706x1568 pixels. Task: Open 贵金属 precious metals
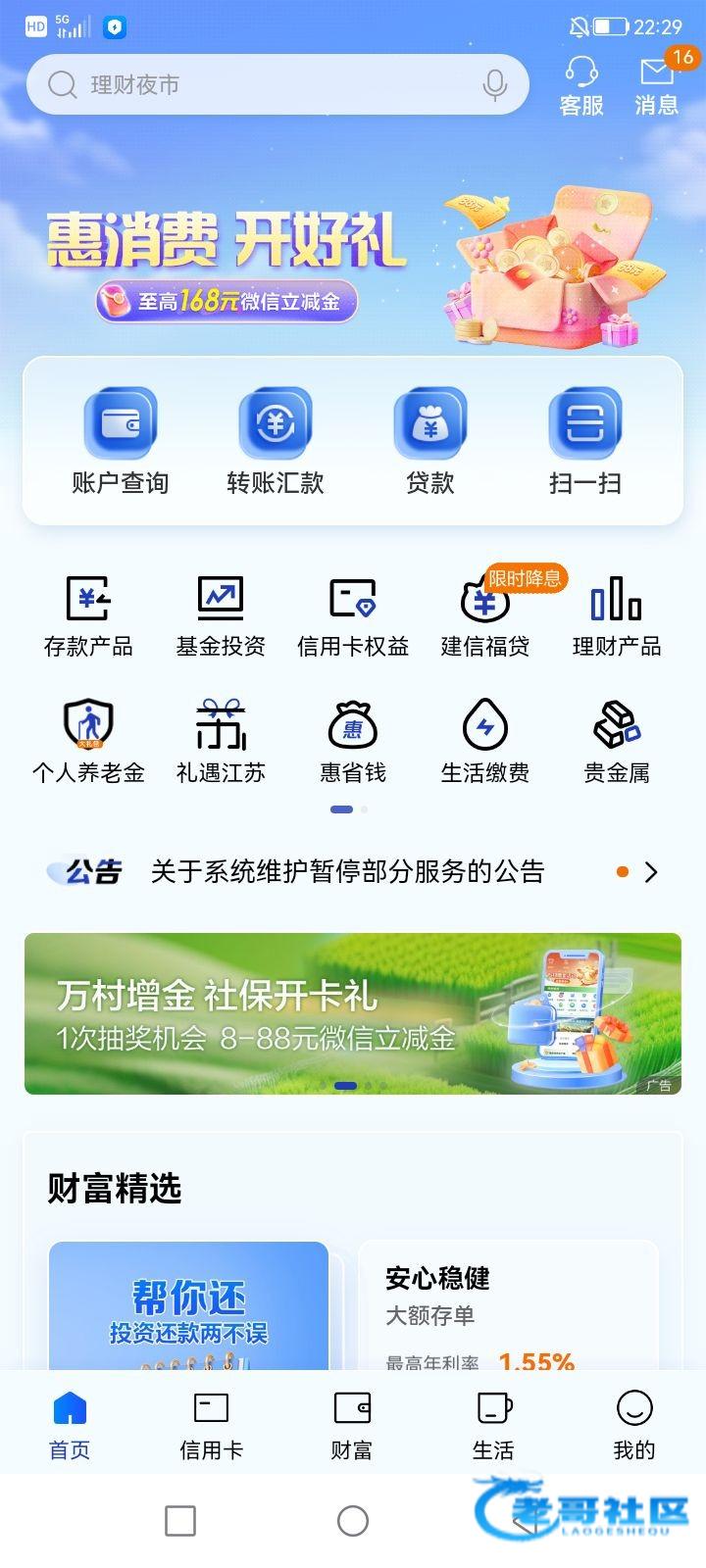pos(617,743)
